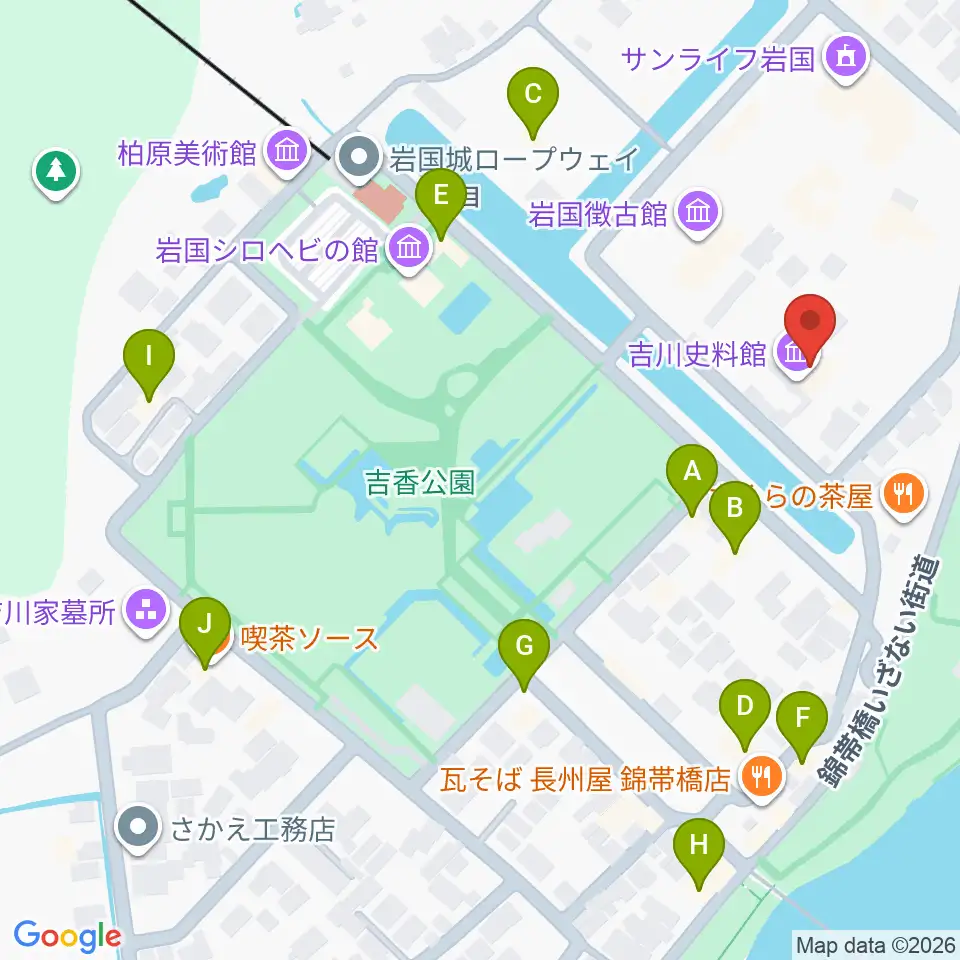The height and width of the screenshot is (960, 960).
Task: Tap the green marker A
Action: [x=692, y=479]
